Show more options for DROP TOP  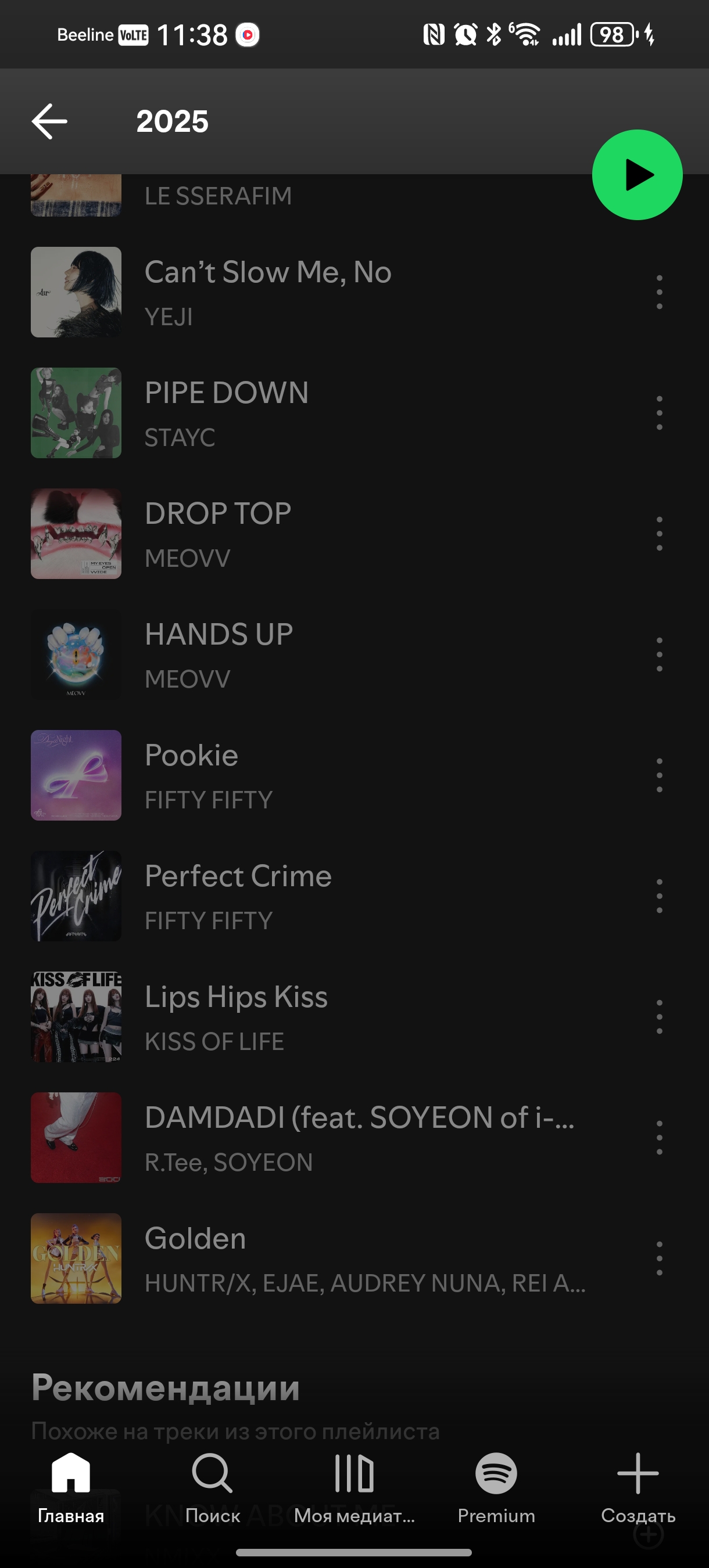pyautogui.click(x=659, y=534)
